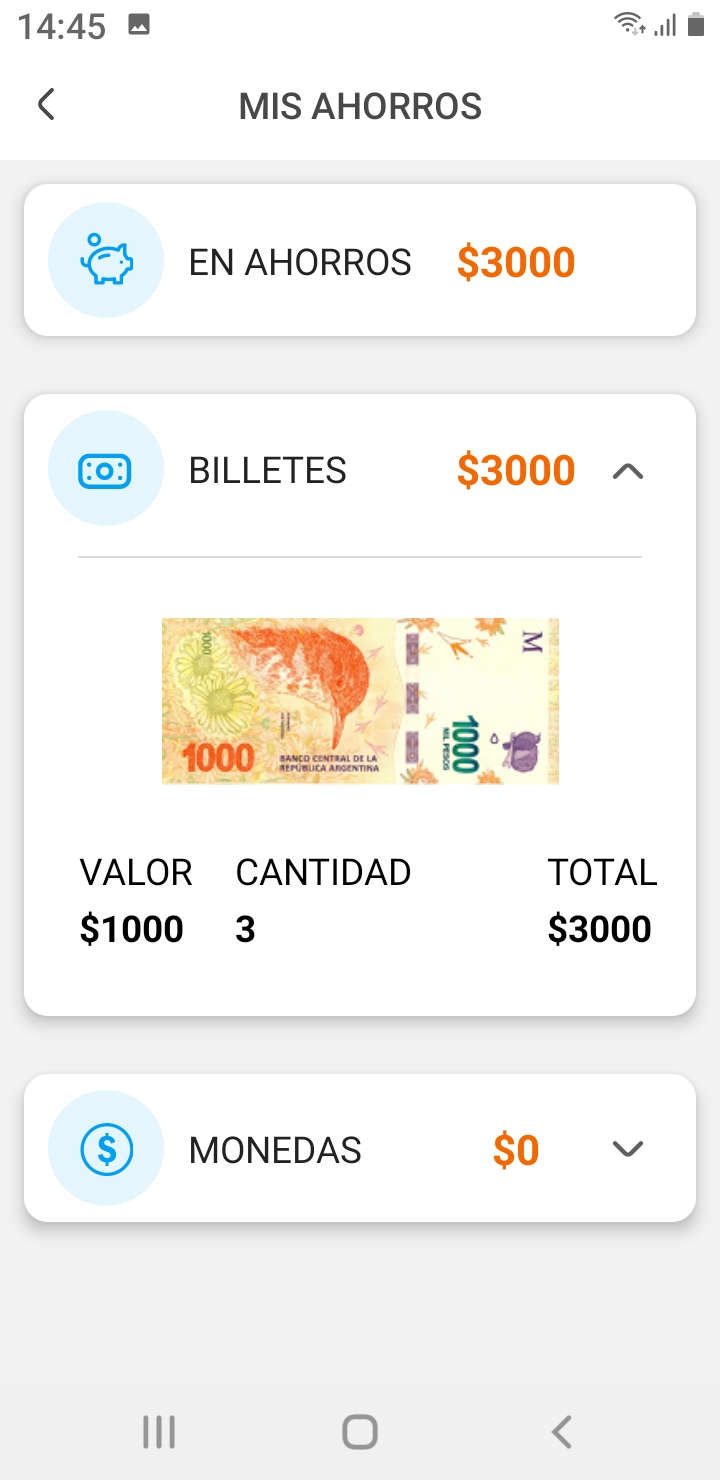Collapse the Billetes section
The image size is (720, 1480).
(x=627, y=471)
